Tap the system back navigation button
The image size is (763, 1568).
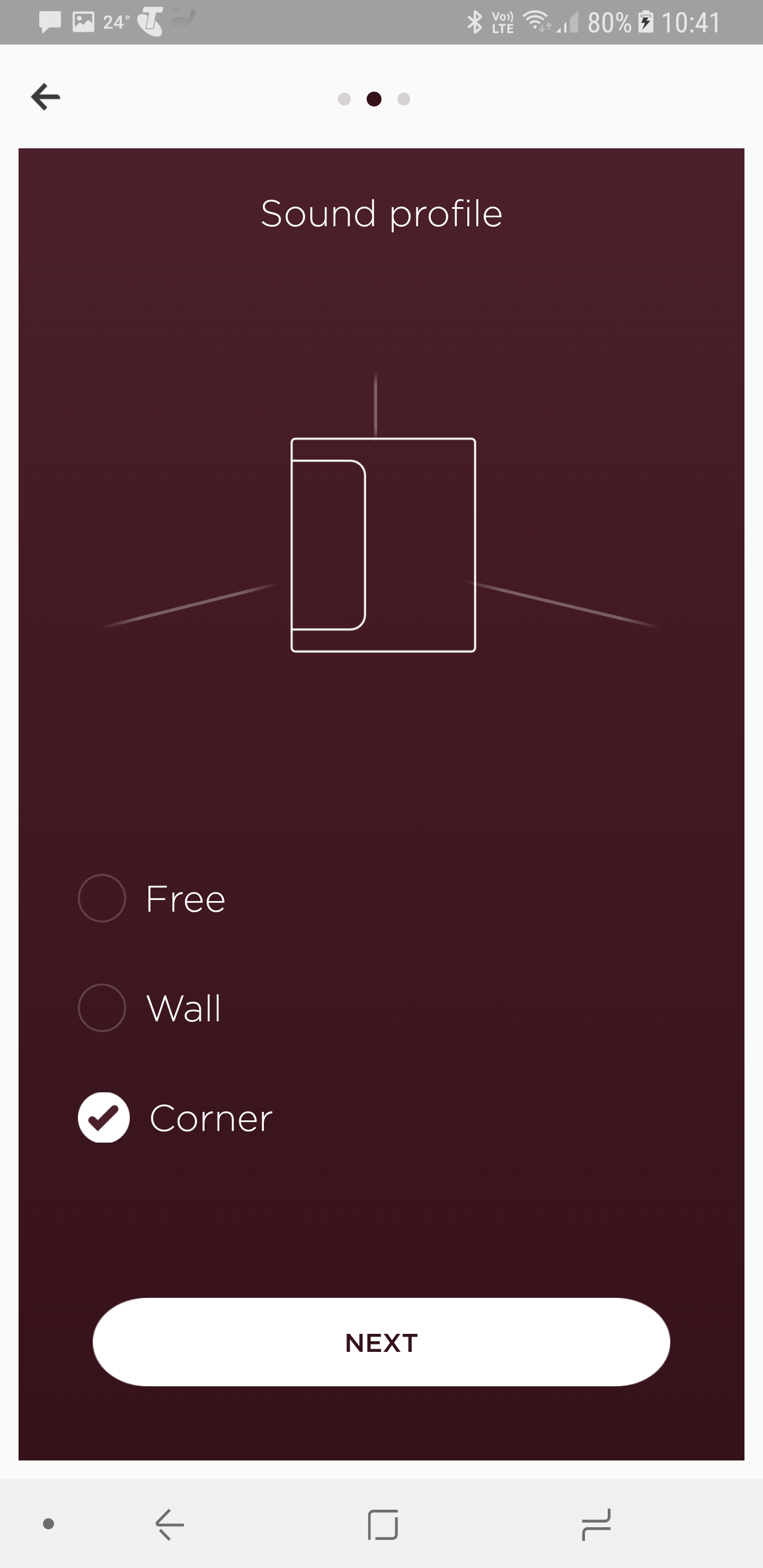click(x=170, y=1524)
